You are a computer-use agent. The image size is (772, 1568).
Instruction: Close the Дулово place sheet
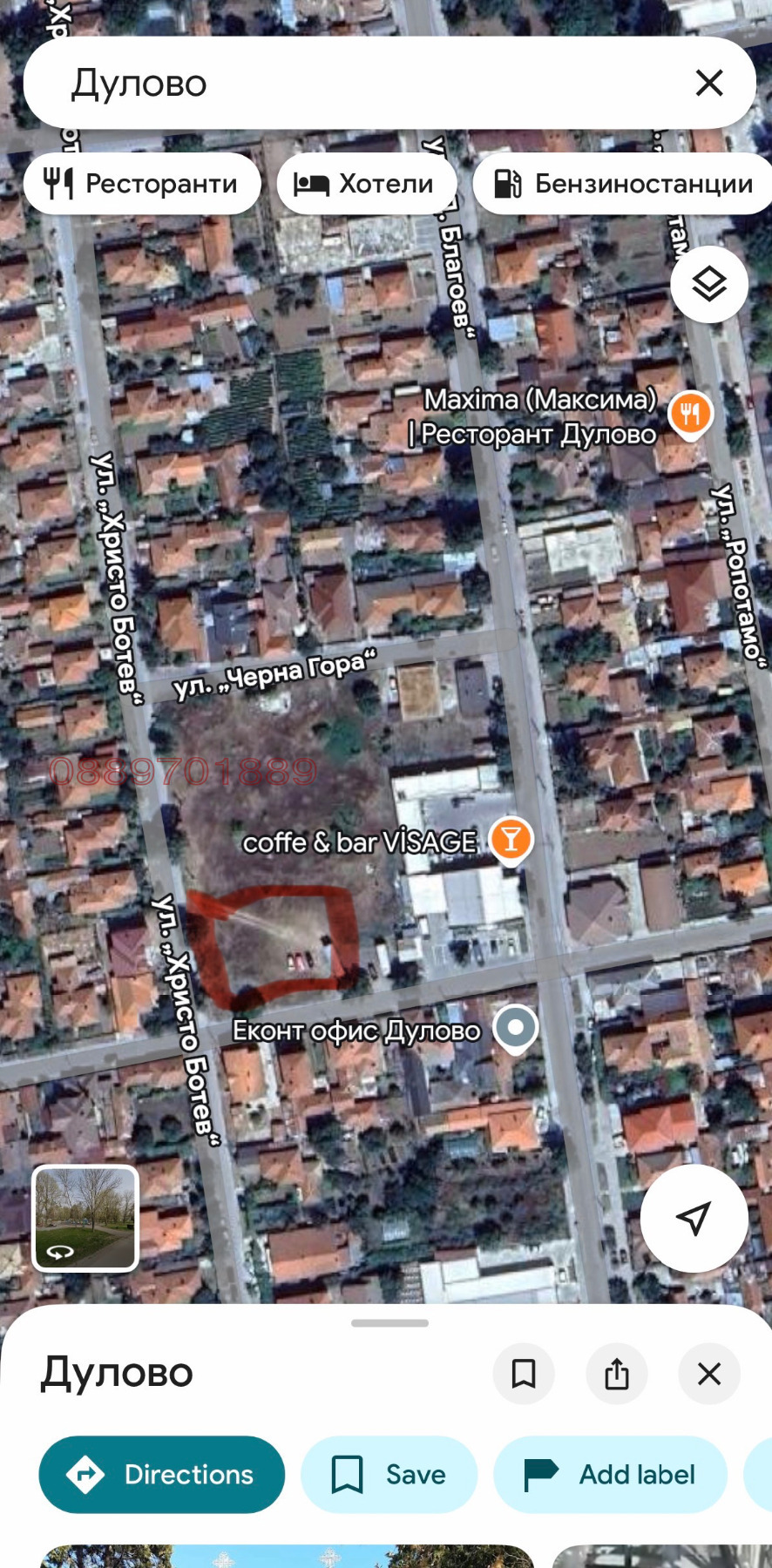click(709, 1374)
